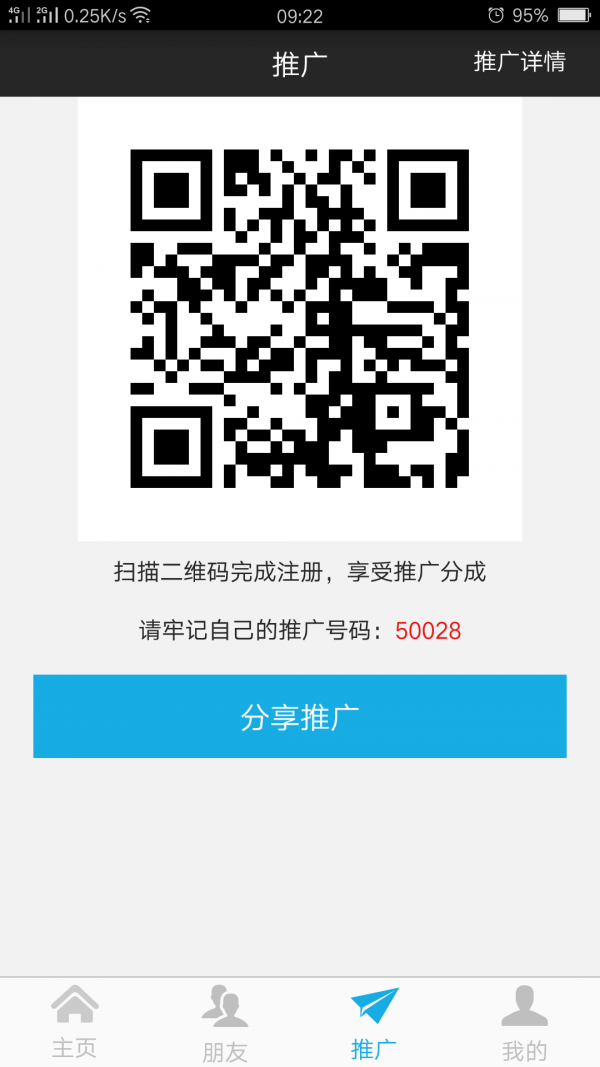600x1067 pixels.
Task: Open the 我的 tab
Action: click(524, 1023)
